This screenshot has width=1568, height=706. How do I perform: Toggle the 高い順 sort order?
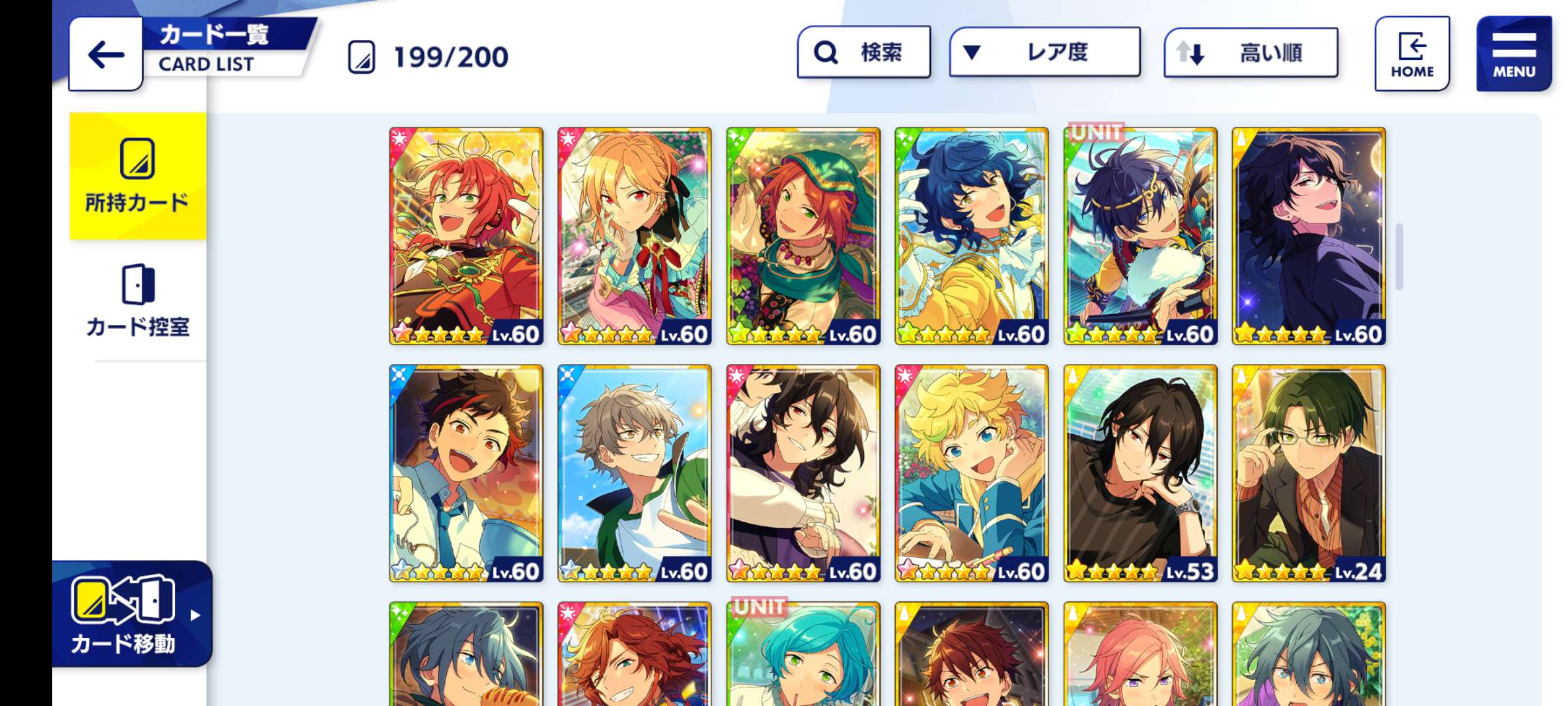click(x=1250, y=53)
